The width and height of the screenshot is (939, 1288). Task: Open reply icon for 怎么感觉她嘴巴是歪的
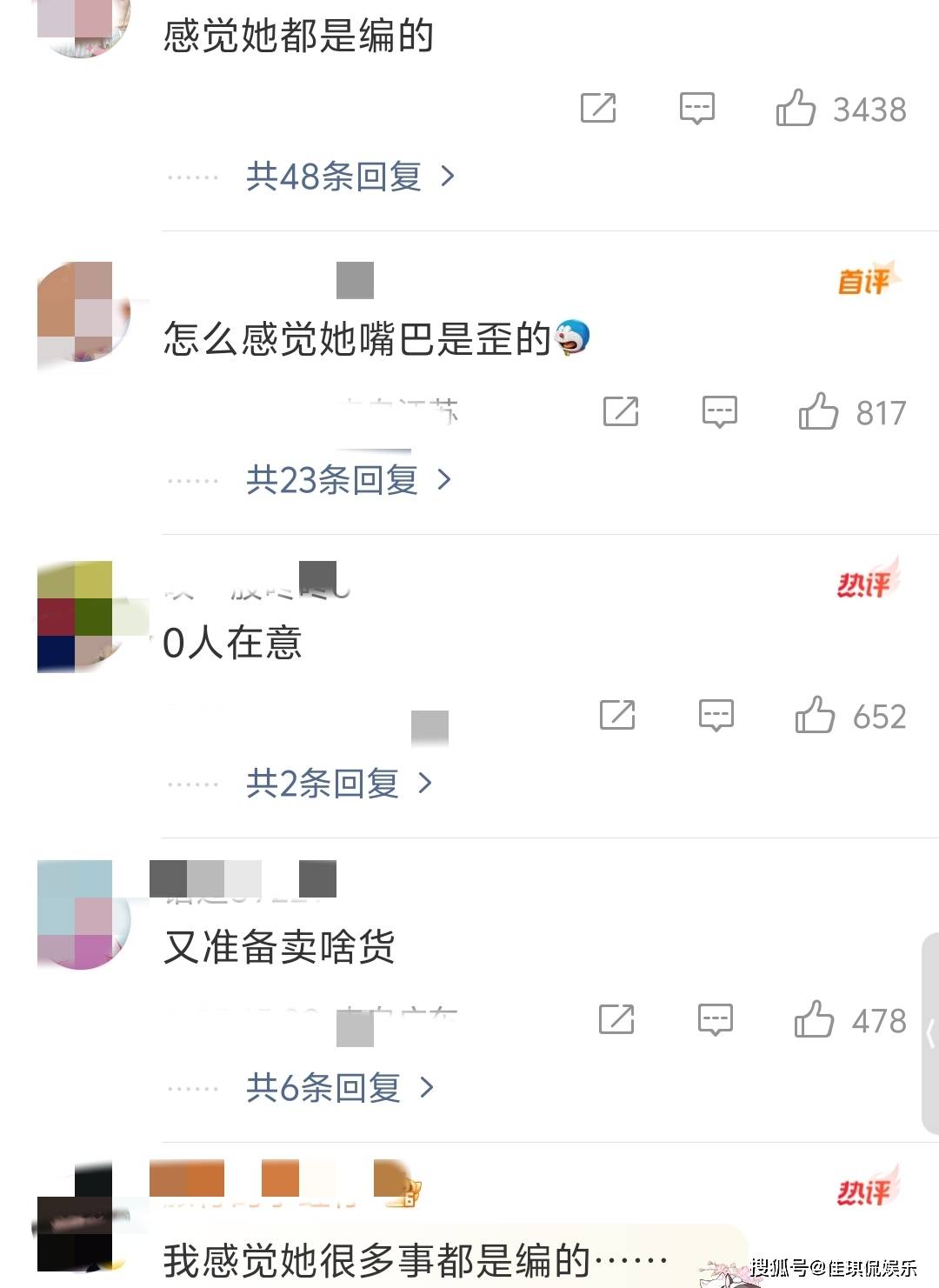click(x=719, y=412)
